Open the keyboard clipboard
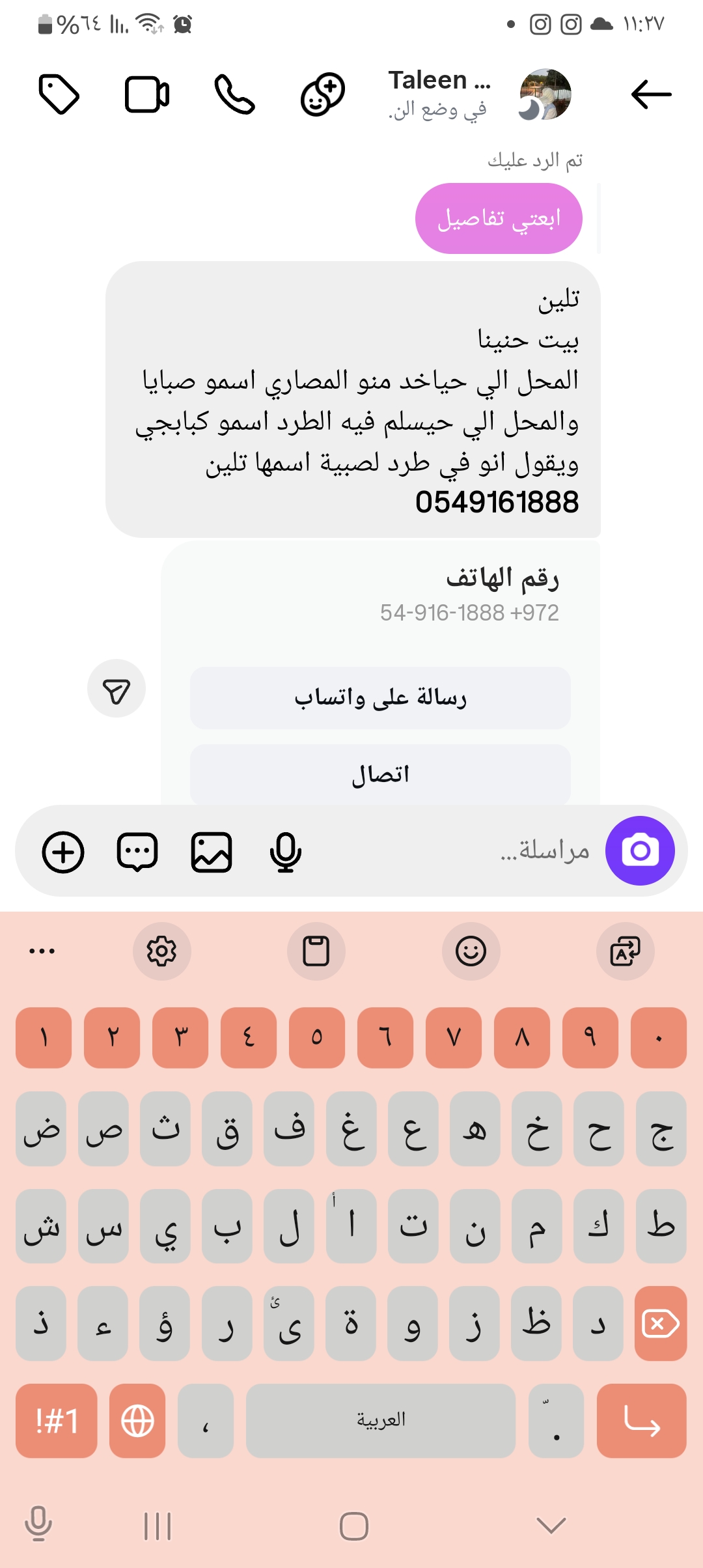The width and height of the screenshot is (703, 1568). pos(316,951)
